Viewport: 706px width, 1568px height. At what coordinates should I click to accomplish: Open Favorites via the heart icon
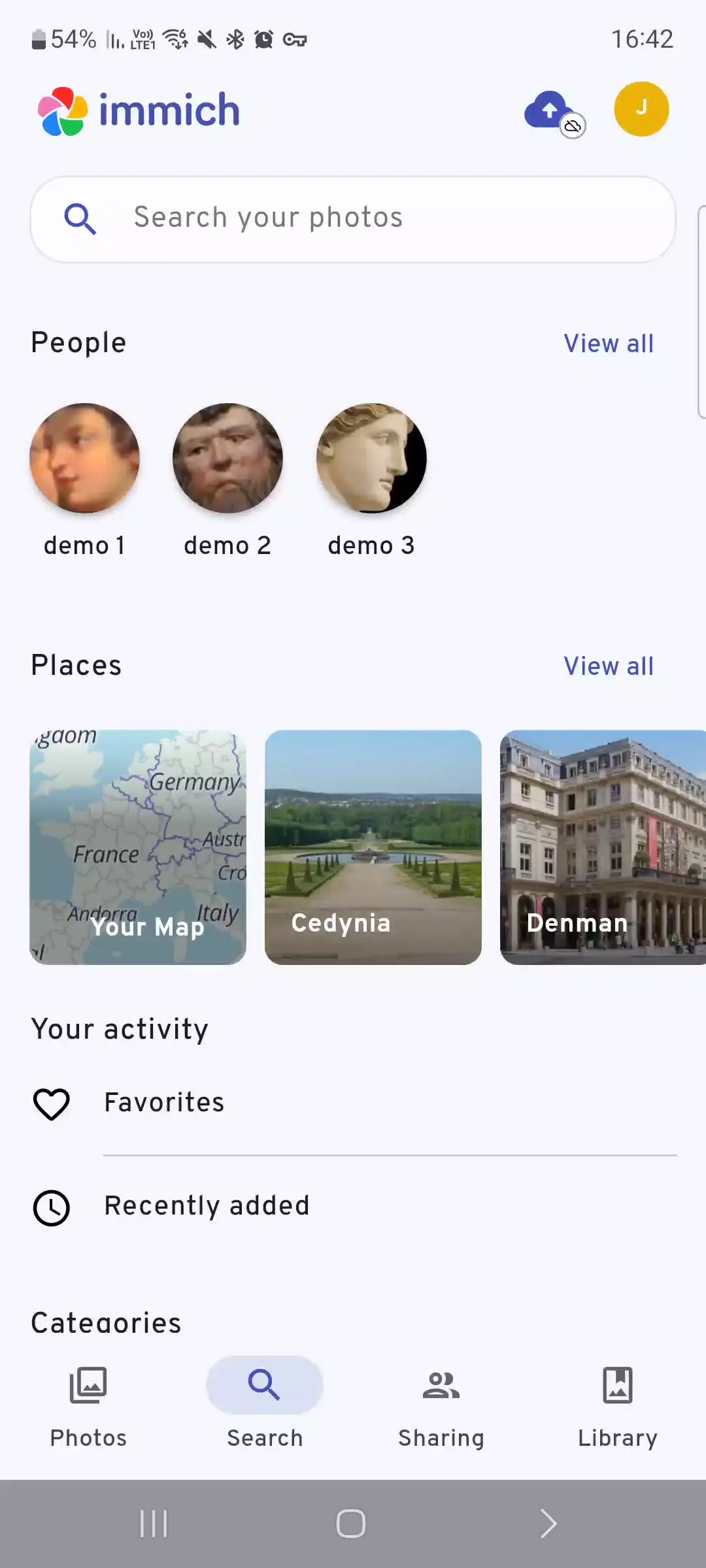[52, 1104]
